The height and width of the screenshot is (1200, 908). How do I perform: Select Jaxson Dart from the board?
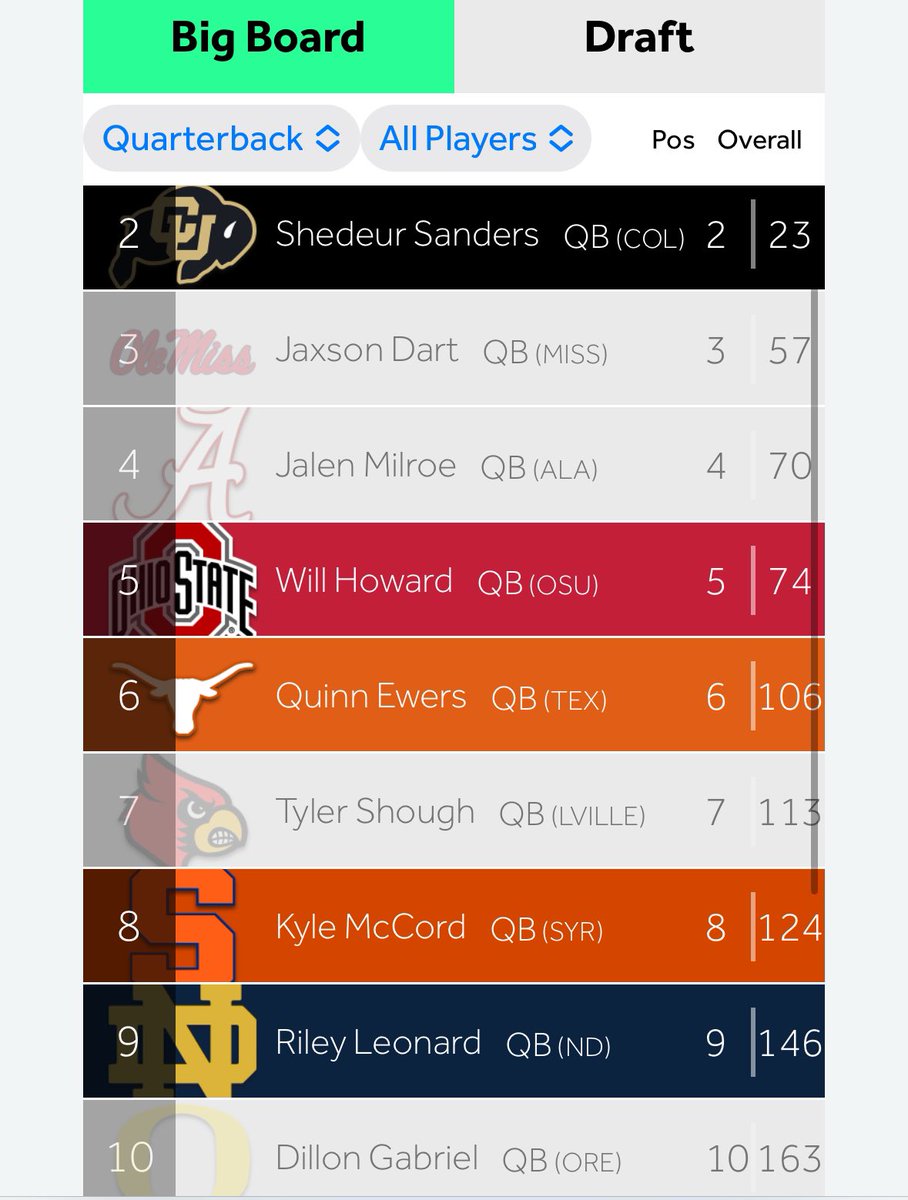point(367,351)
